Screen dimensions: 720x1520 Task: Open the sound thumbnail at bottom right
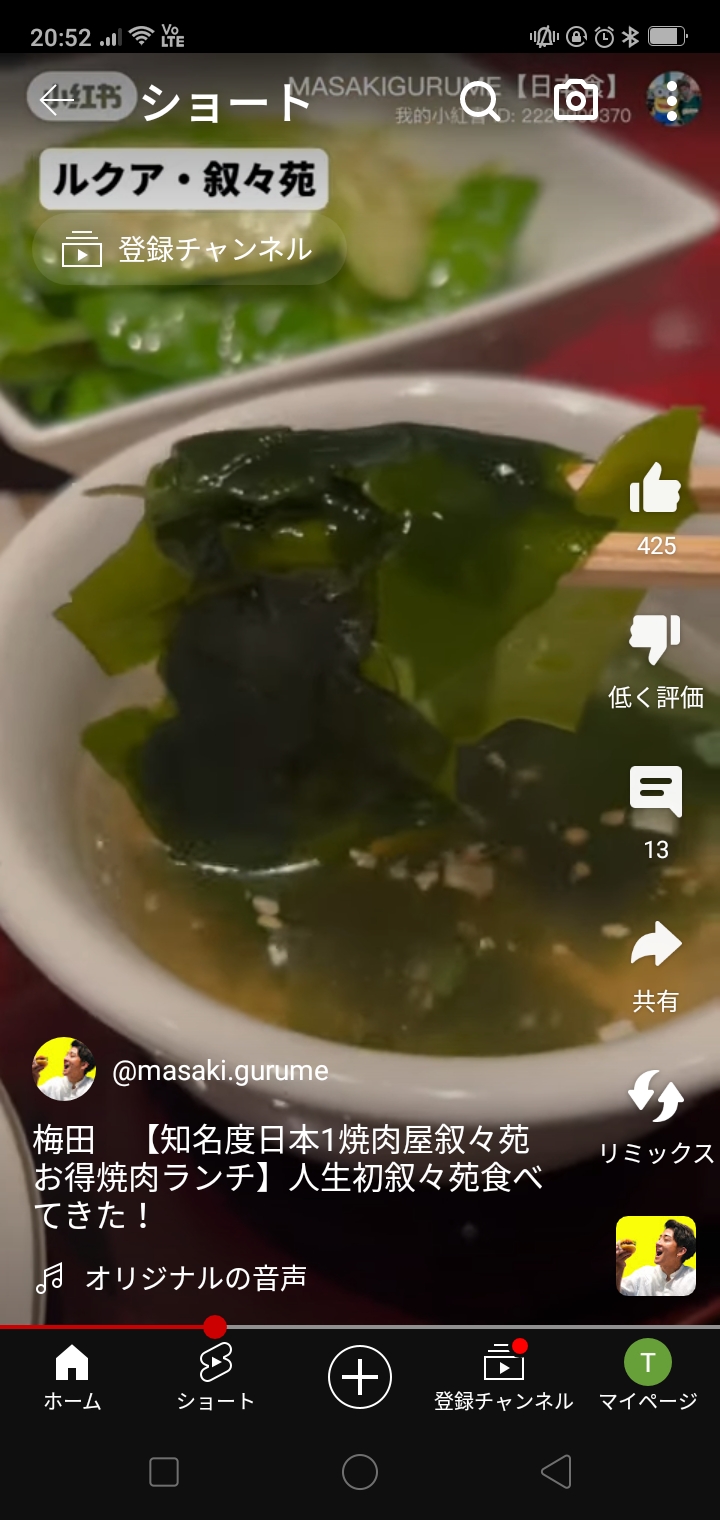point(656,1256)
